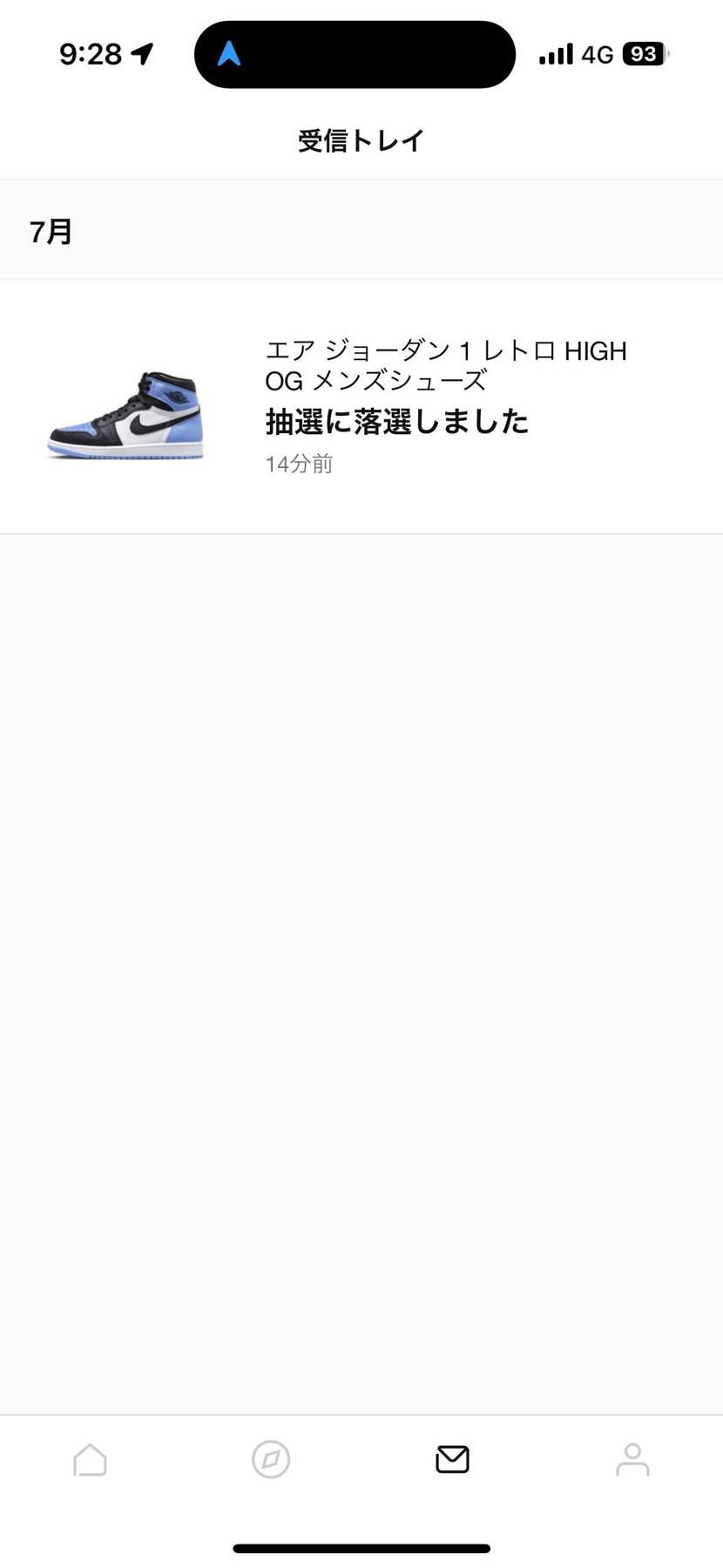Tap the home indicator bar at bottom
Image resolution: width=723 pixels, height=1568 pixels.
(x=361, y=1543)
